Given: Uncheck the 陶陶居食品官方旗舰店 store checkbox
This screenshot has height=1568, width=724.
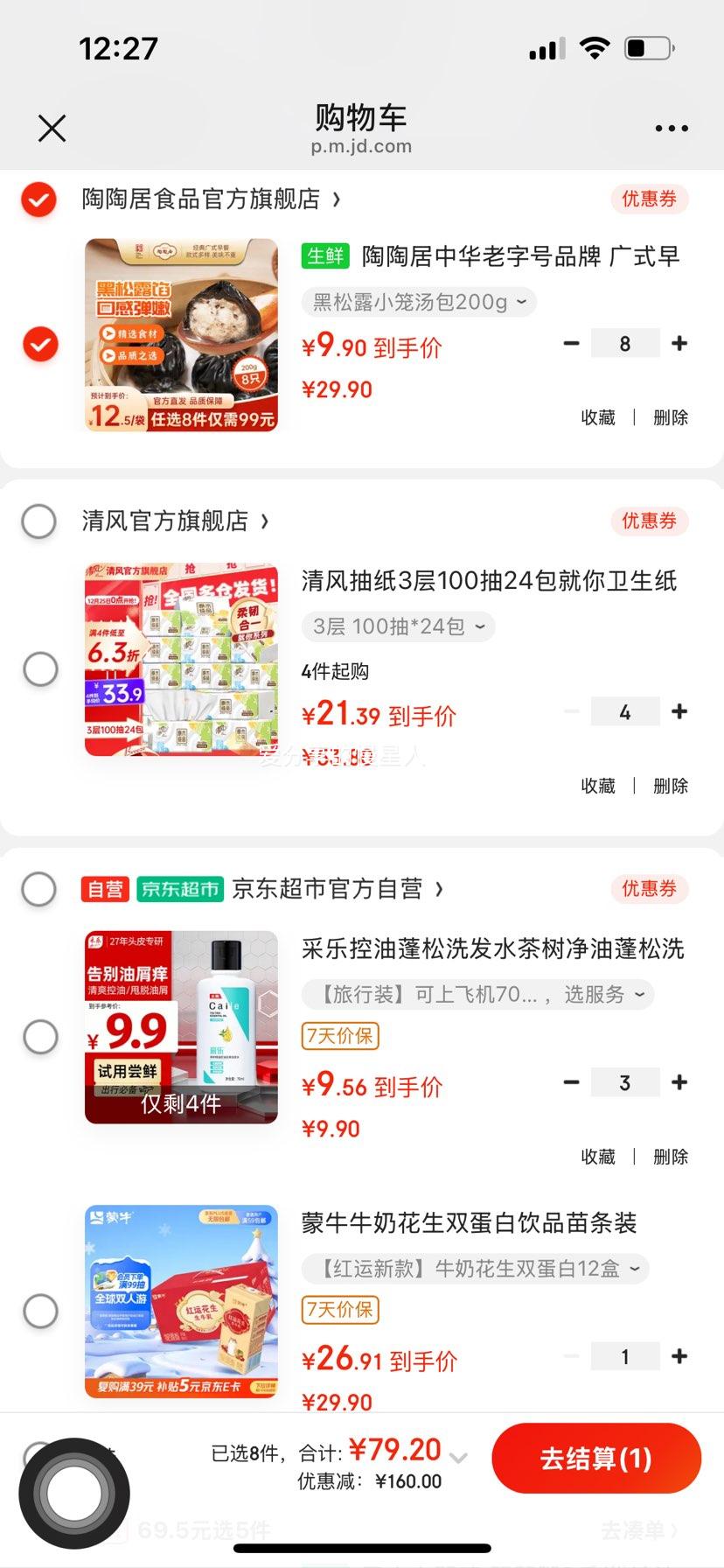Looking at the screenshot, I should tap(38, 199).
